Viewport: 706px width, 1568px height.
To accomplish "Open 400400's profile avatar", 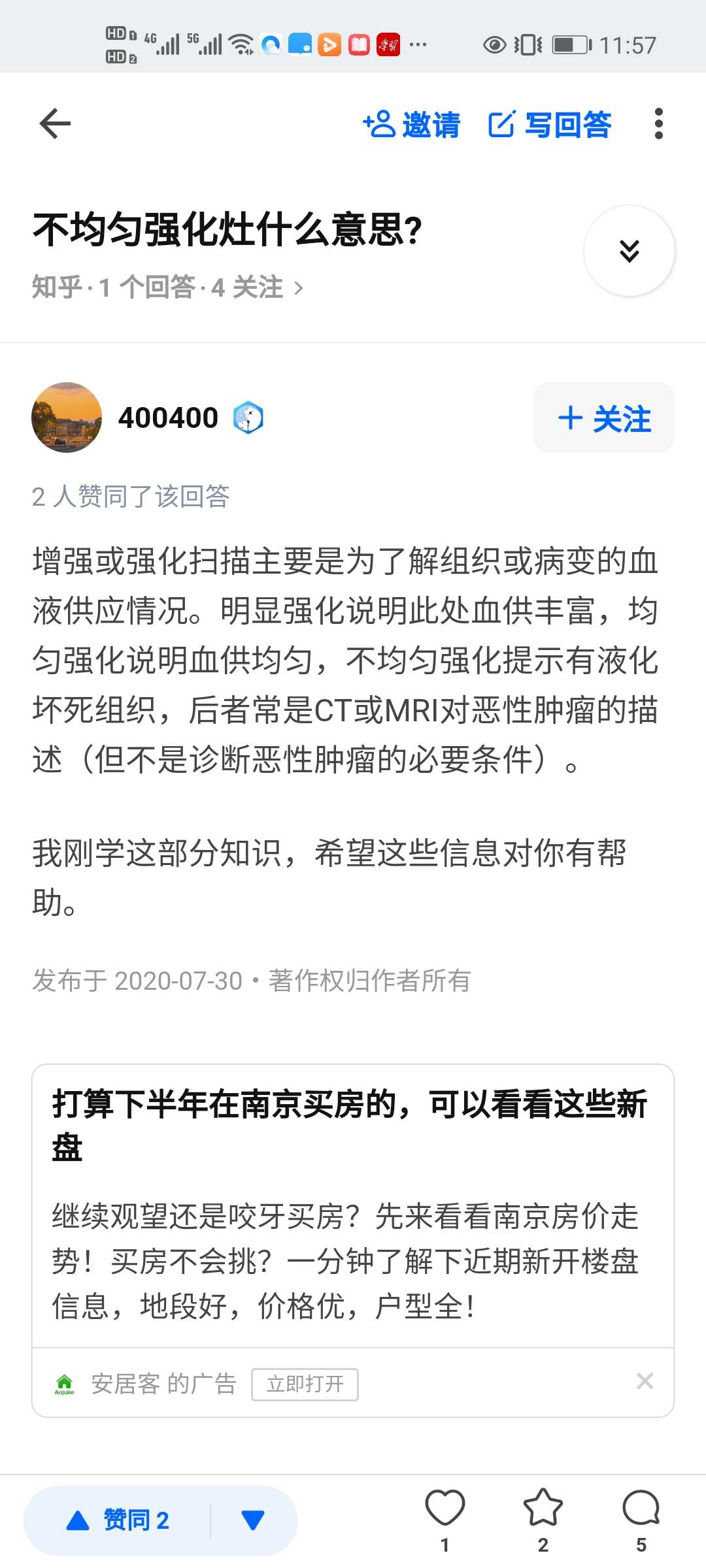I will pos(67,417).
